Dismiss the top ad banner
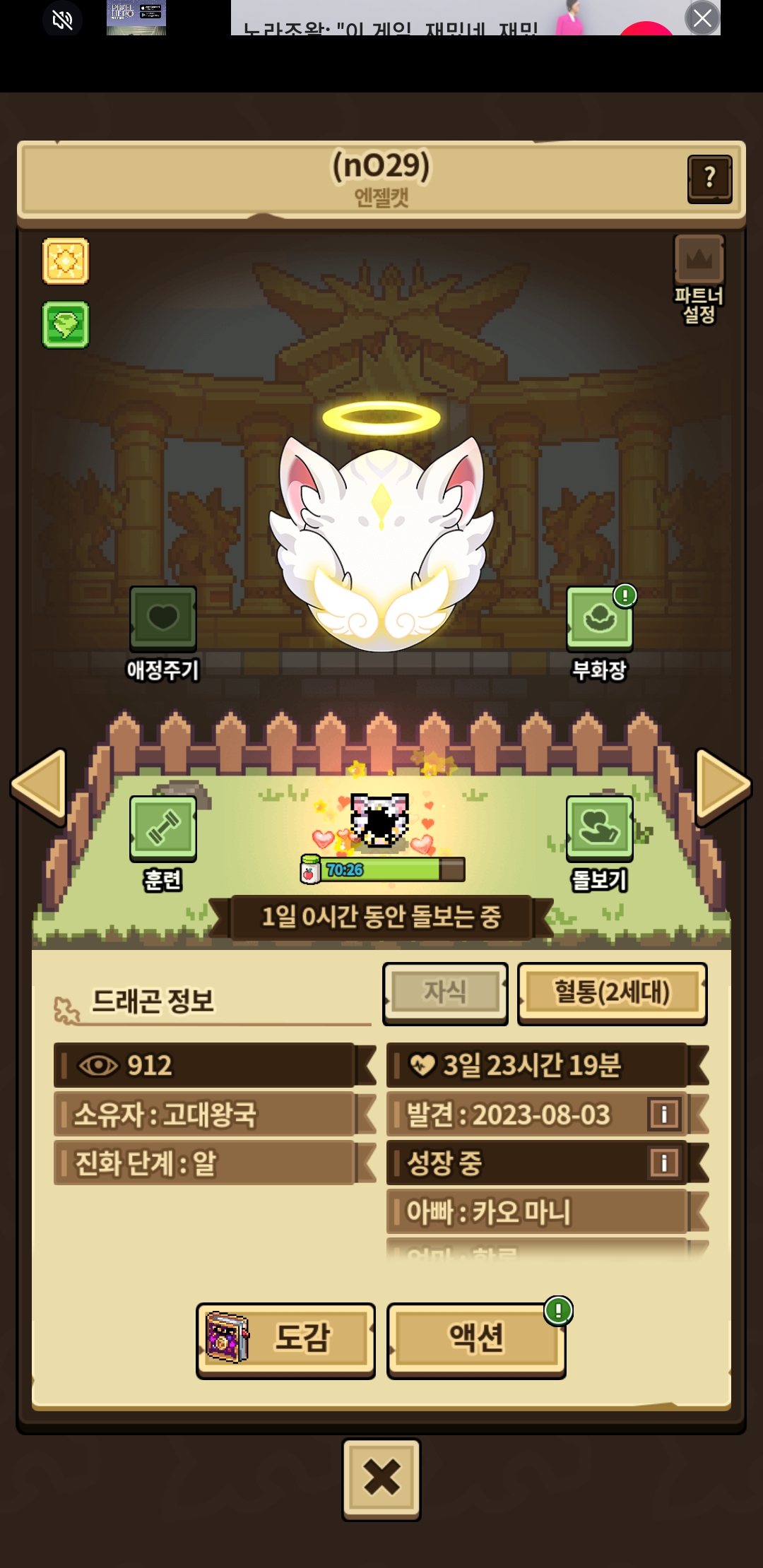 click(x=702, y=18)
